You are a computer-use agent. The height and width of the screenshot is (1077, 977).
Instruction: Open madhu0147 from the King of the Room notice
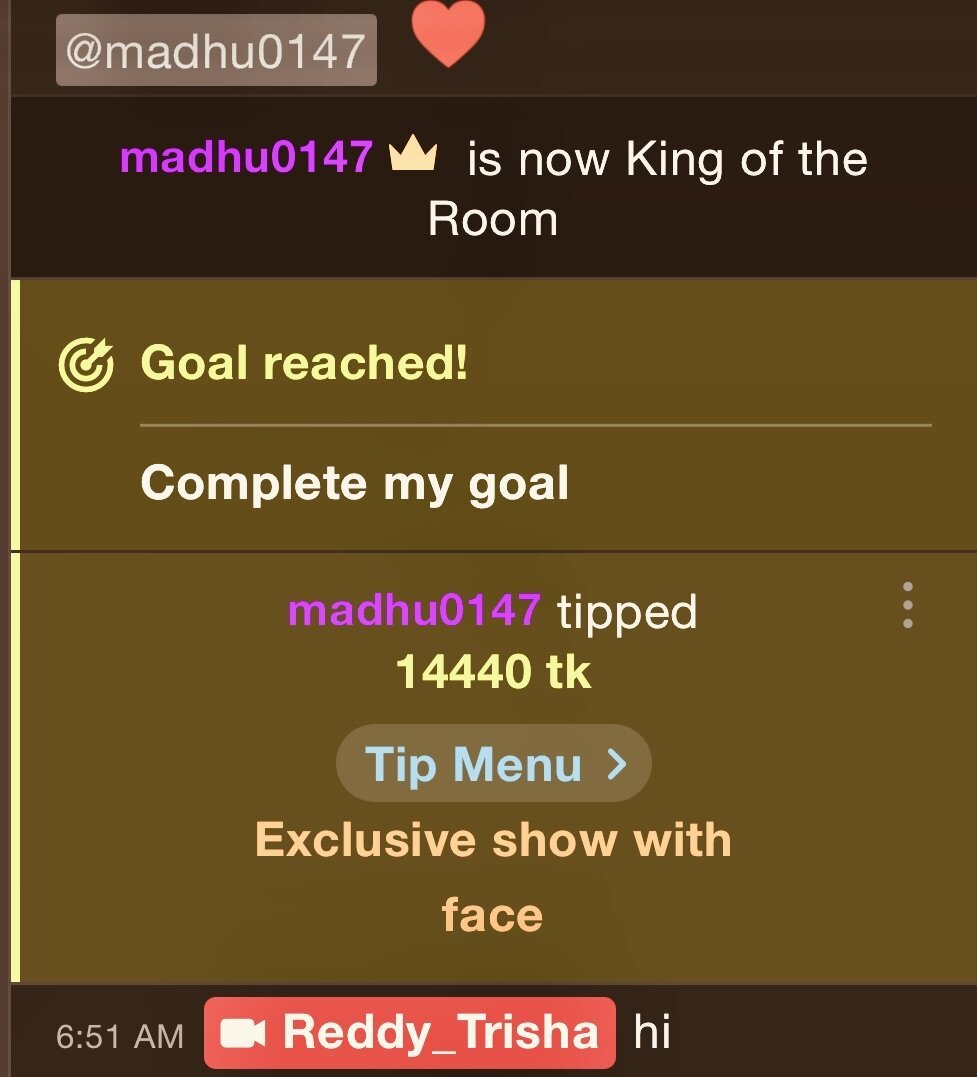pyautogui.click(x=246, y=158)
